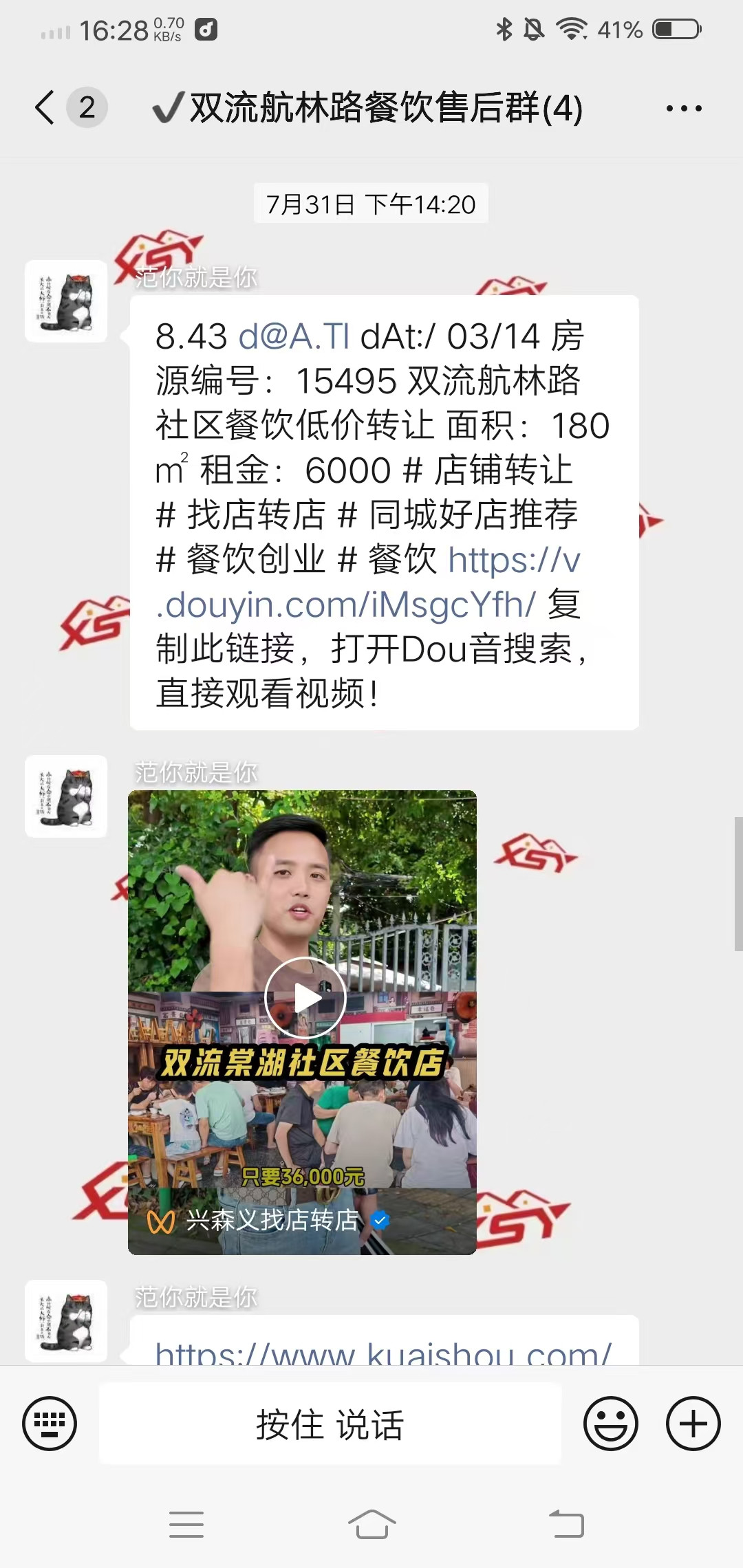The height and width of the screenshot is (1568, 743).
Task: Tap the 按住 说话 voice button
Action: pos(330,1424)
